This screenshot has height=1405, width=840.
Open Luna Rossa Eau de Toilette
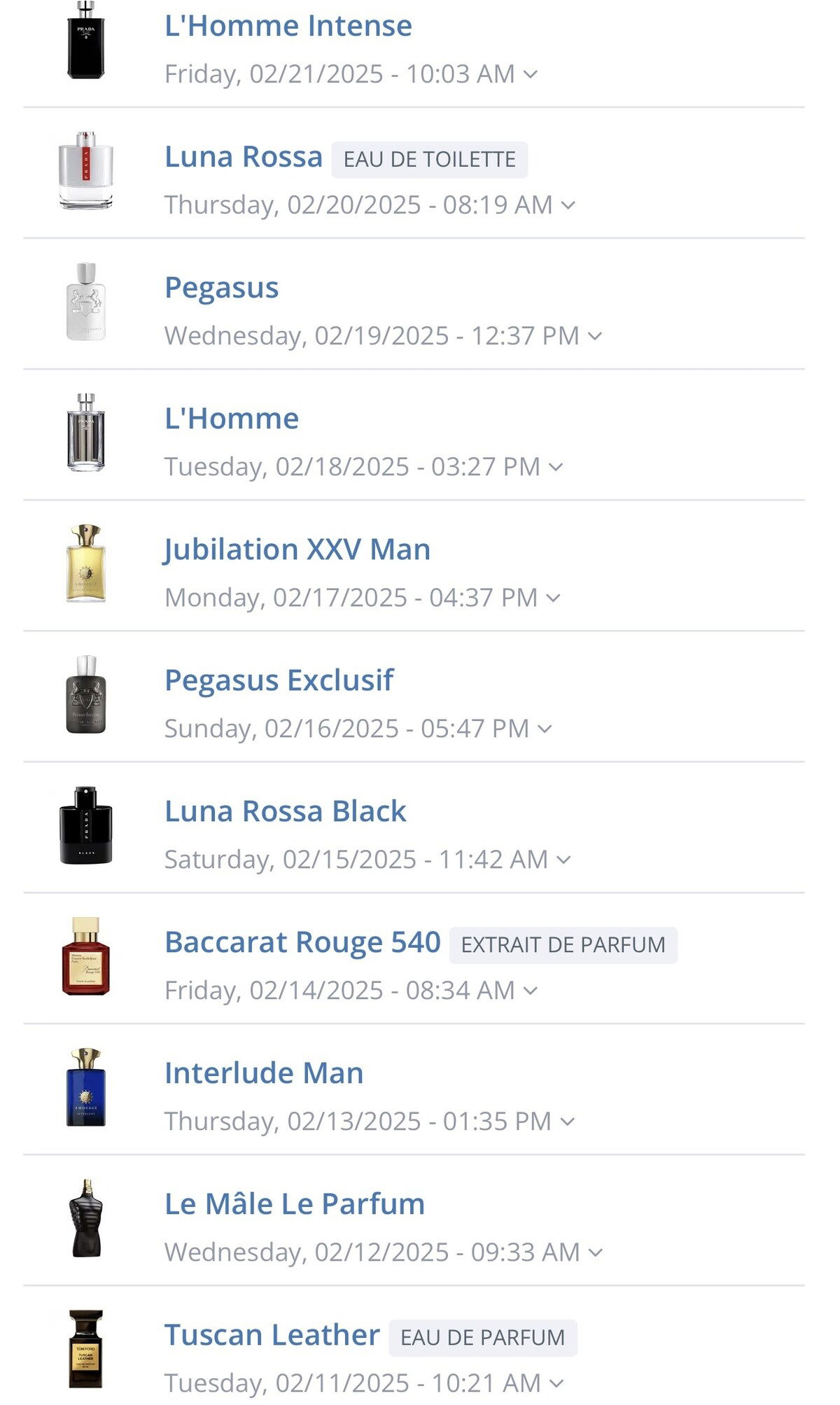[x=244, y=157]
